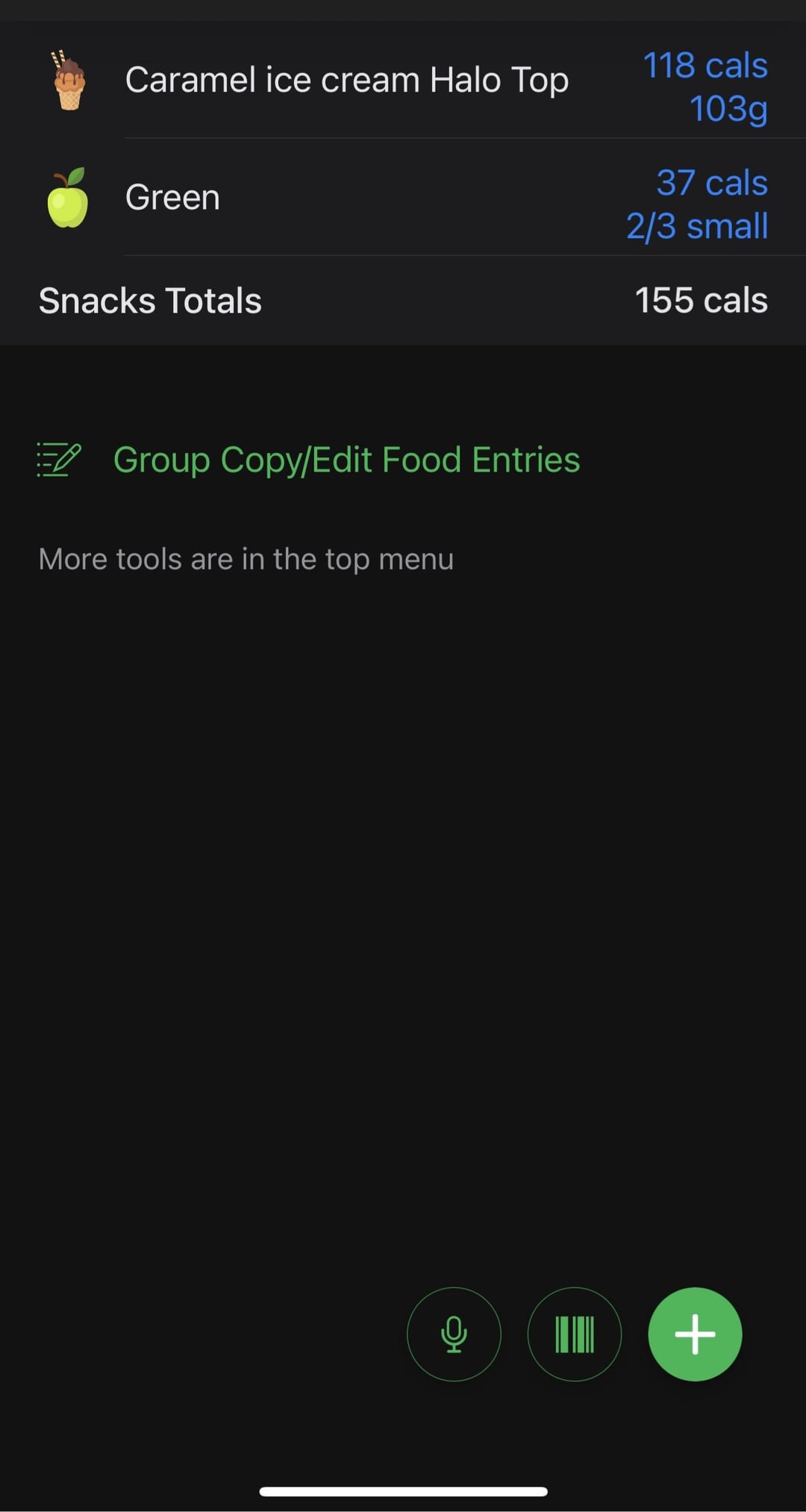Scan a barcode to add food
Viewport: 806px width, 1512px height.
click(x=574, y=1334)
